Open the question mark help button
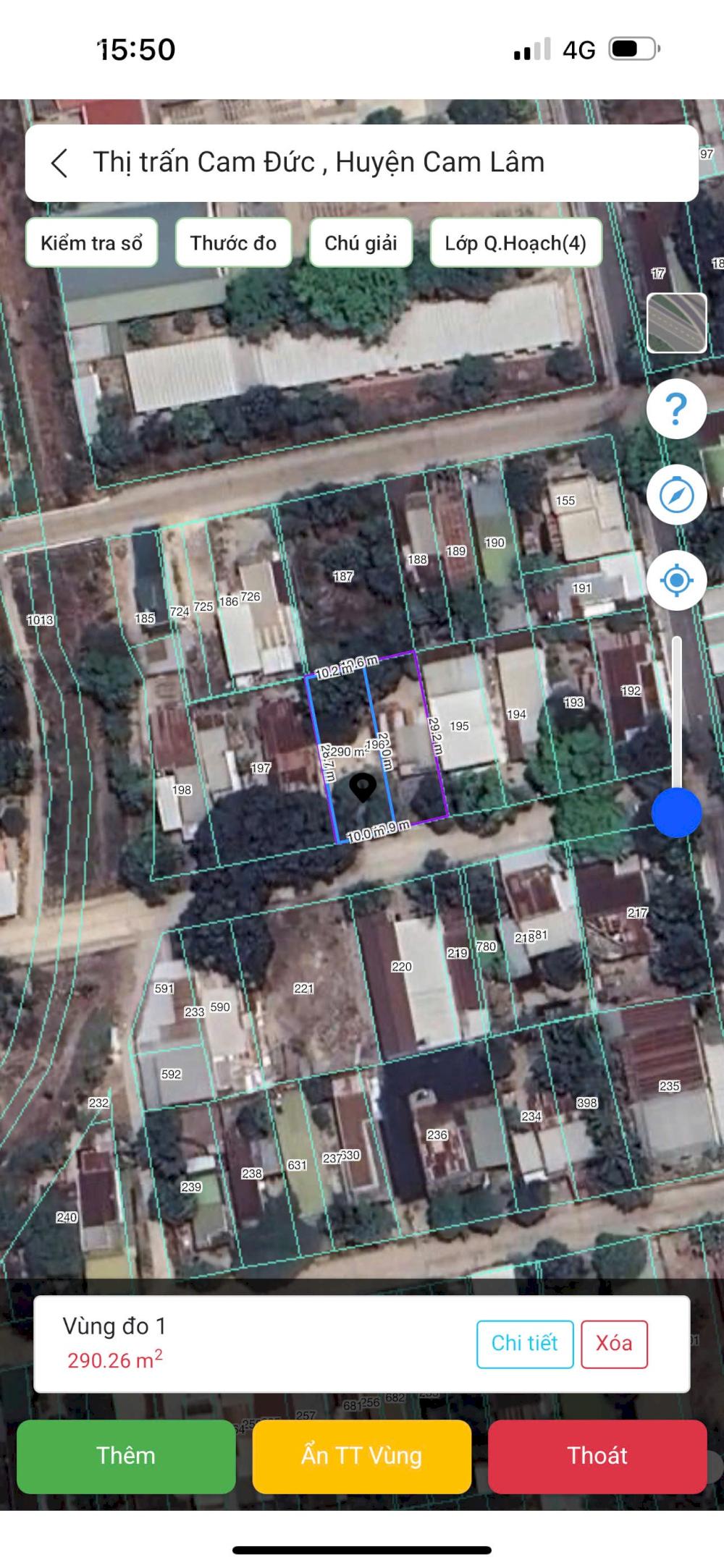724x1568 pixels. coord(676,410)
